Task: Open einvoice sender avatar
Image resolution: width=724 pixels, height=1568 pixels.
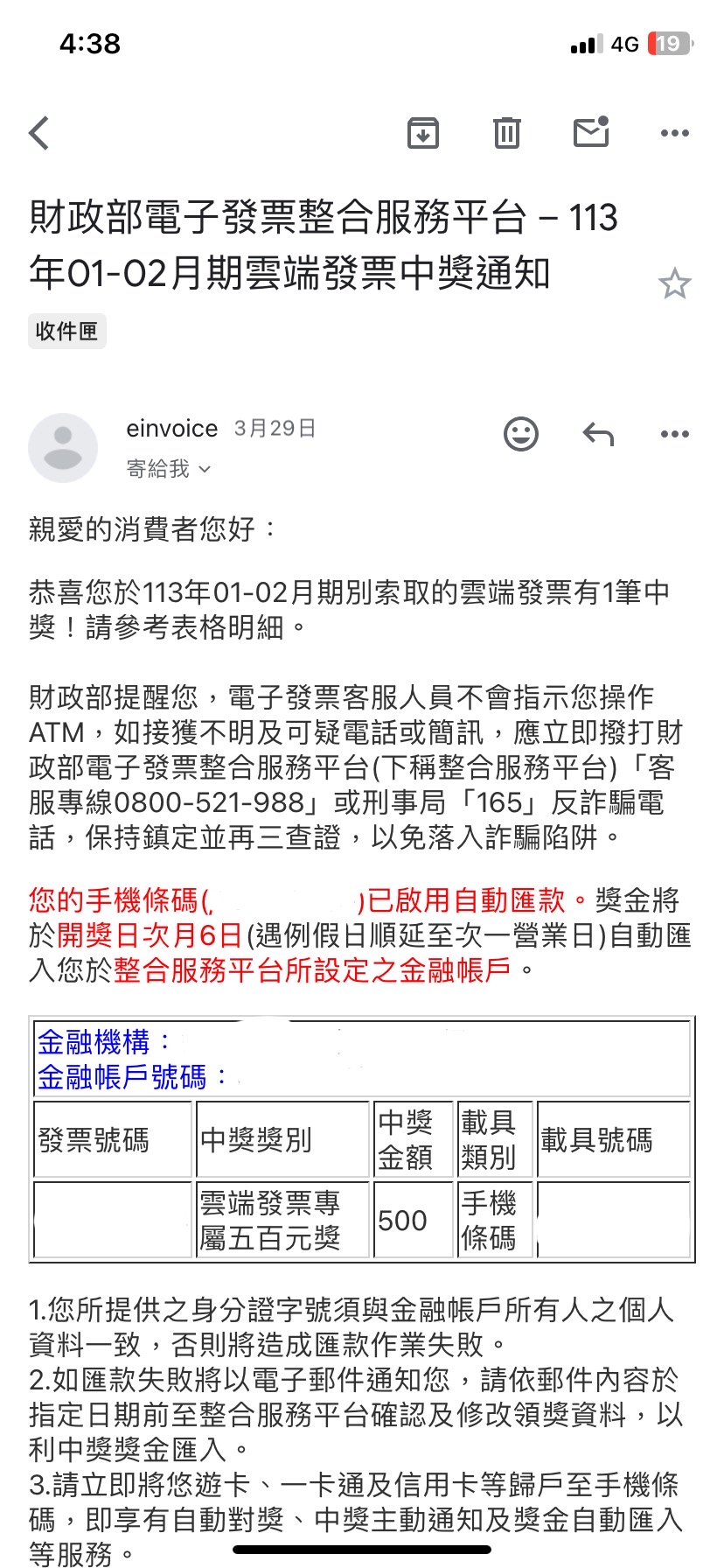Action: point(63,448)
